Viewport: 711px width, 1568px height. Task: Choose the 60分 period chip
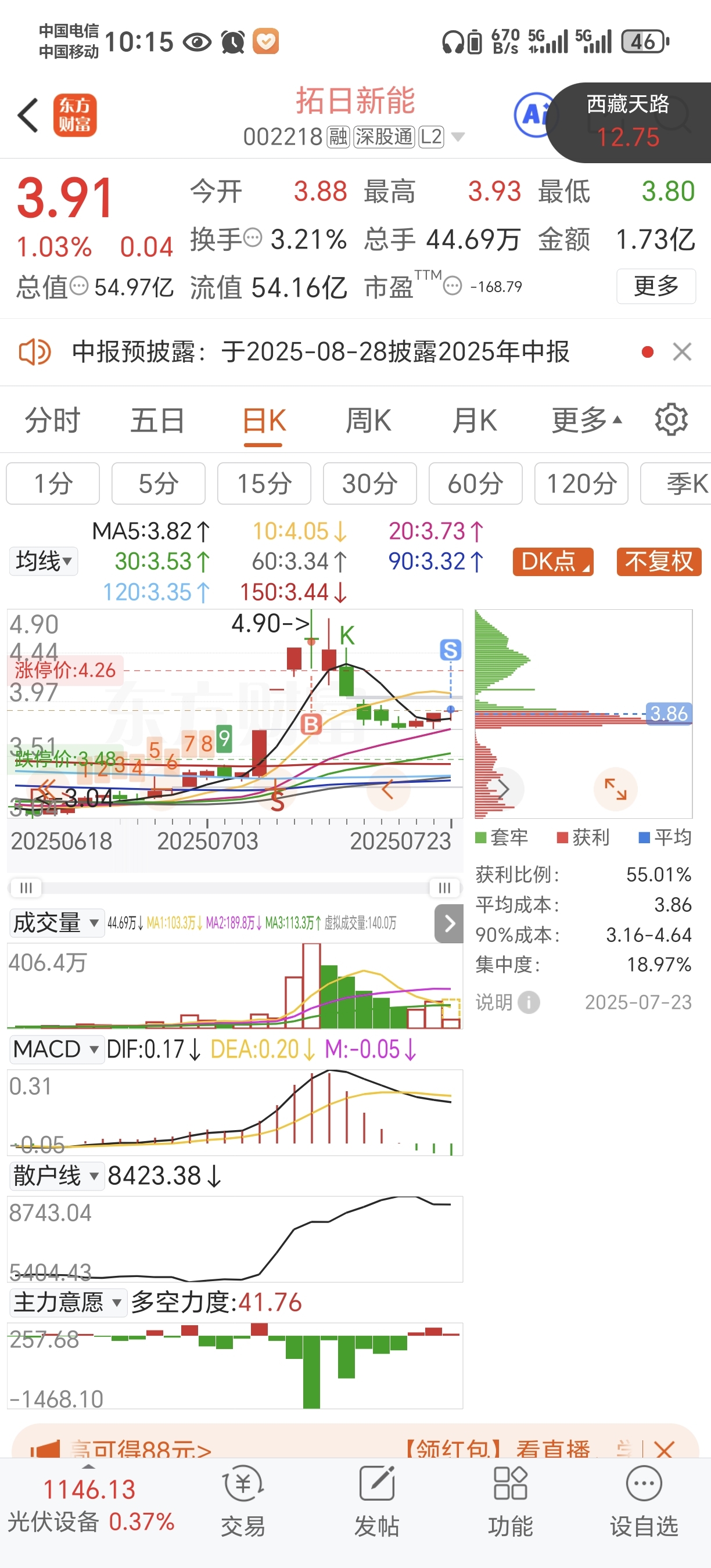[x=475, y=483]
